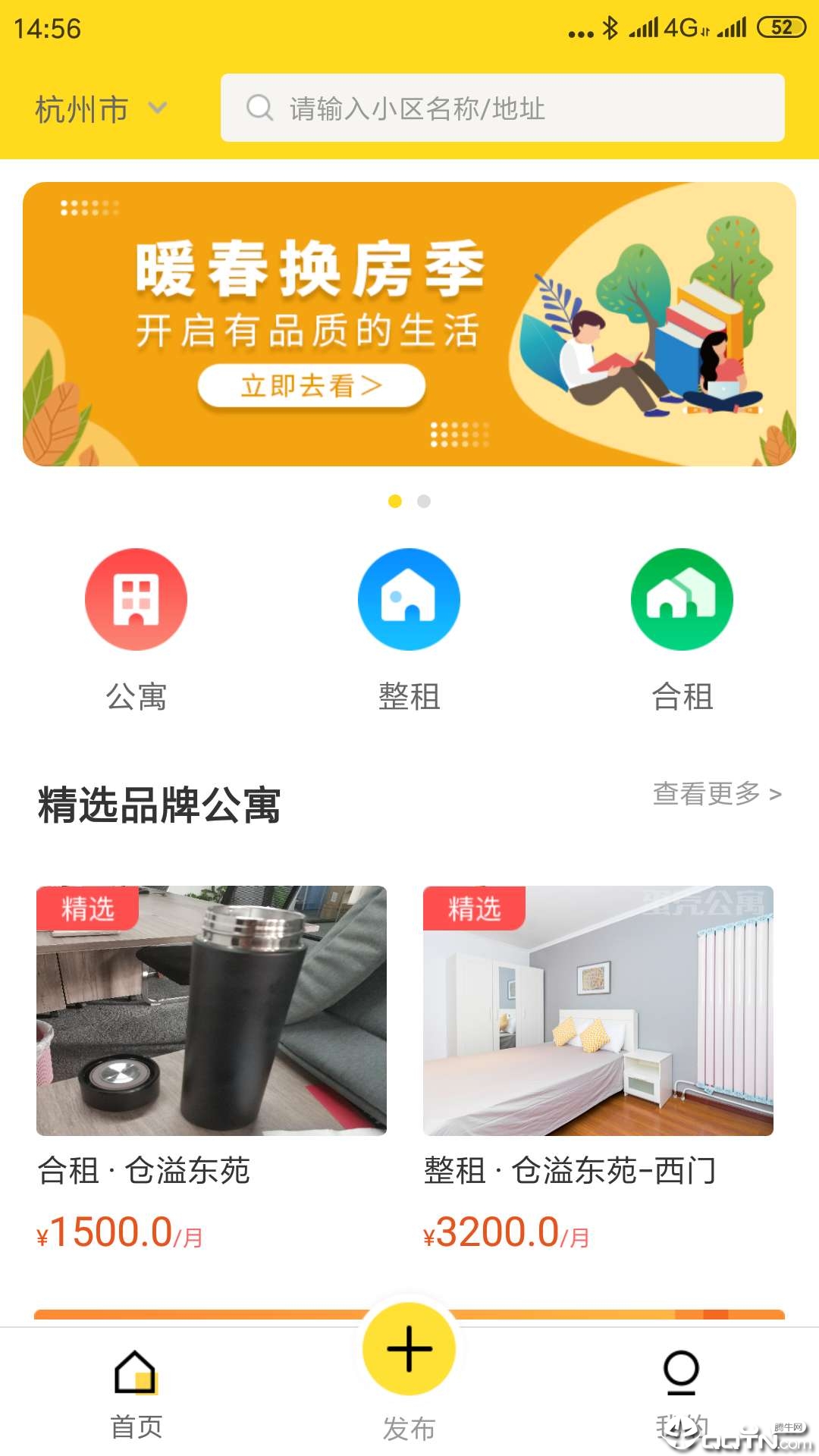Jump to the second banner page dot
The width and height of the screenshot is (819, 1456).
424,501
